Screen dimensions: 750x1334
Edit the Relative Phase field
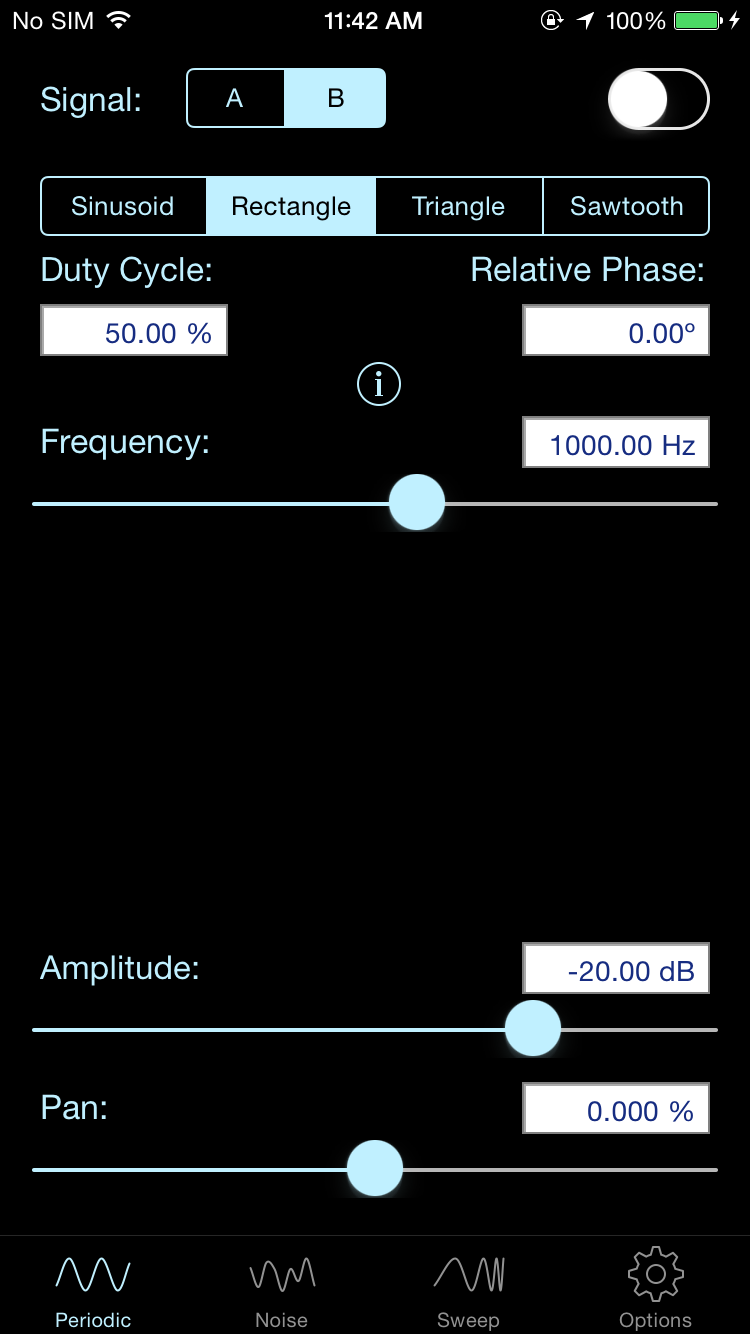click(616, 331)
